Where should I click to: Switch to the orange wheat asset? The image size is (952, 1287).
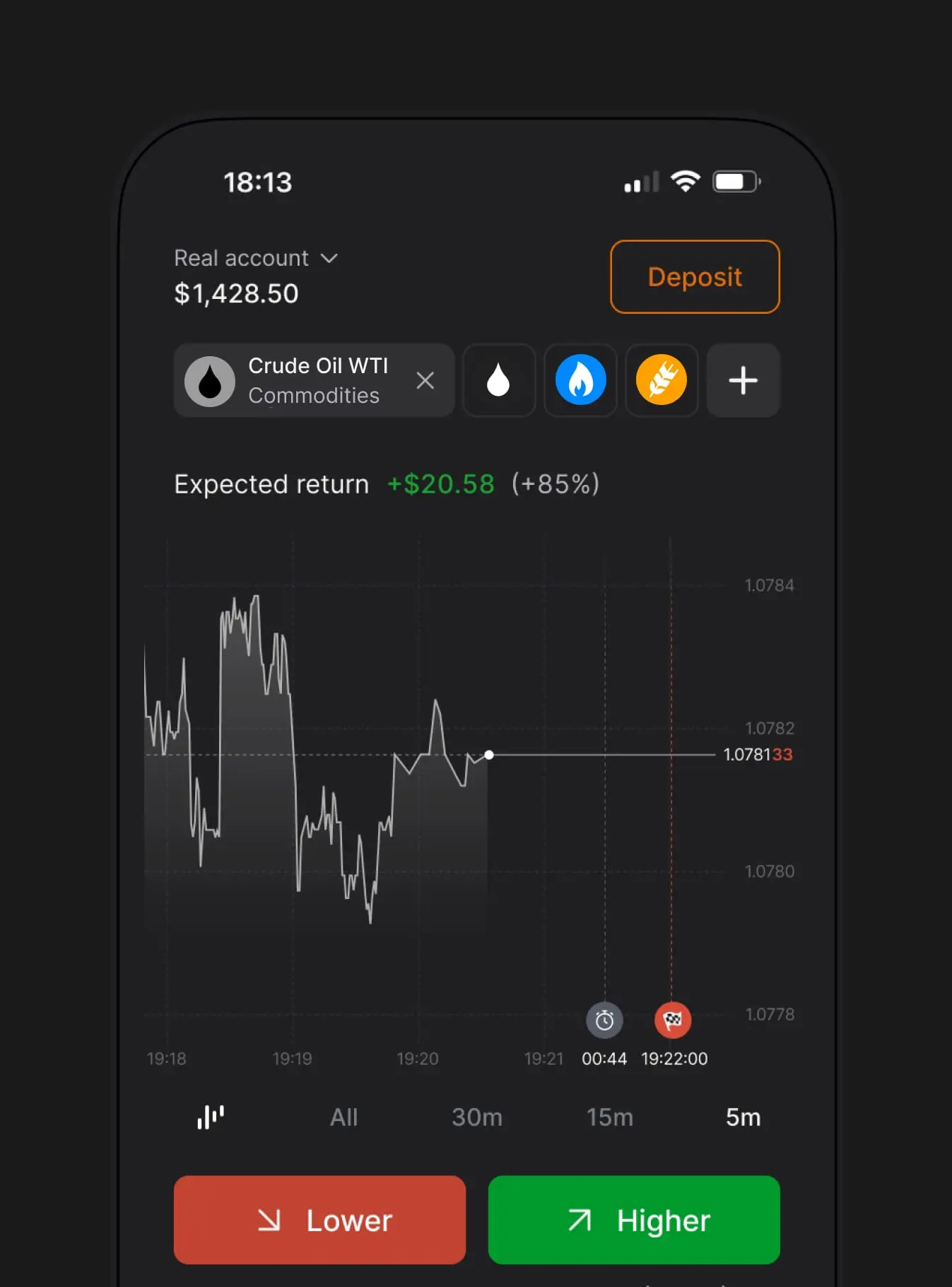click(662, 380)
